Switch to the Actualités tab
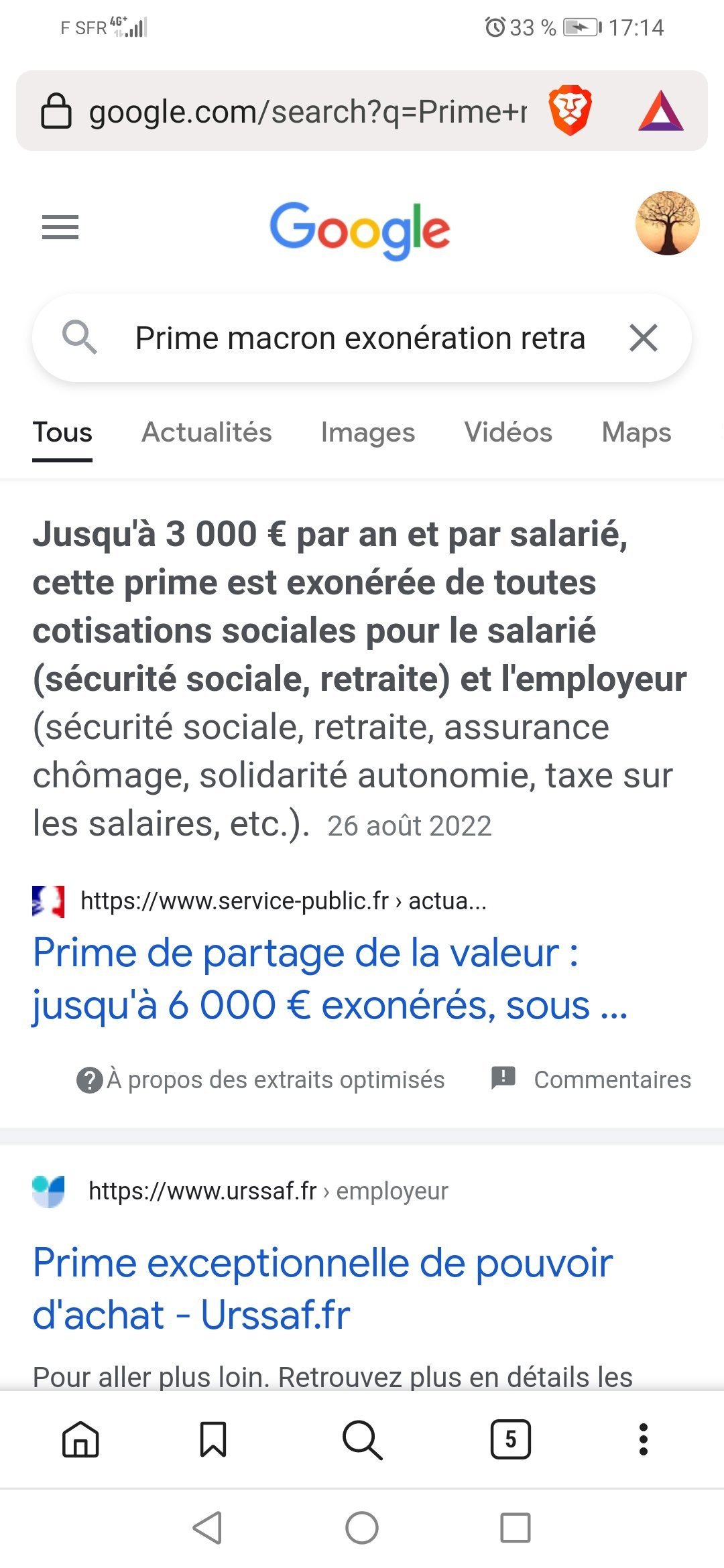Screen dimensions: 724x1568 coord(206,432)
